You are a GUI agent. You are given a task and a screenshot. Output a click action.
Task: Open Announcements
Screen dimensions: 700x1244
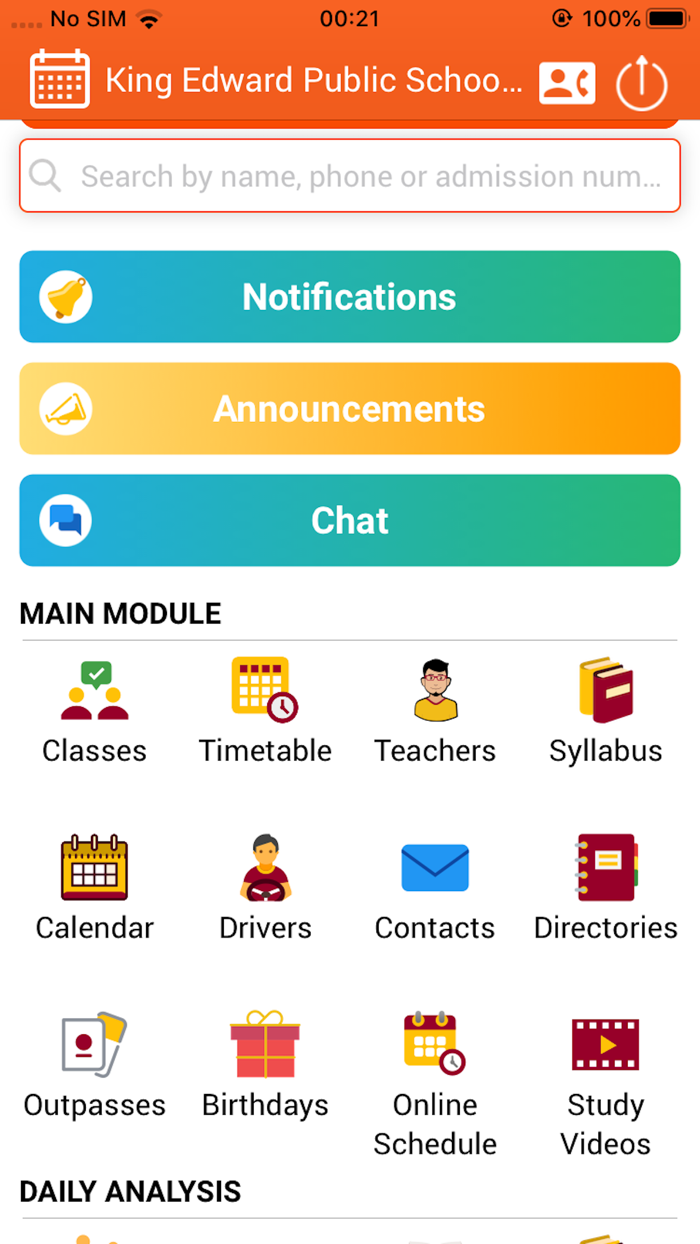350,409
